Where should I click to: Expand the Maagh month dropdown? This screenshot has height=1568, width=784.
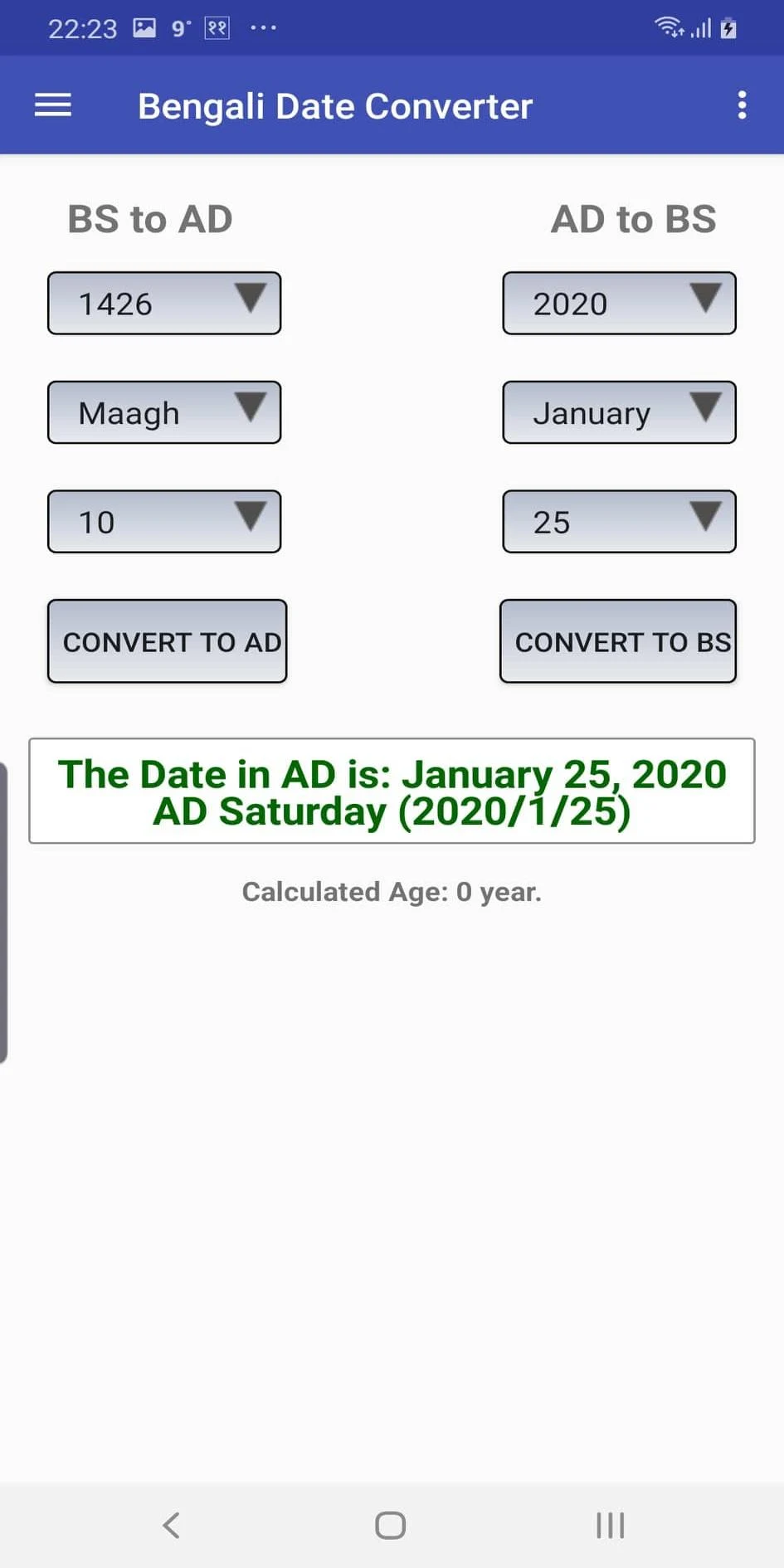(164, 412)
